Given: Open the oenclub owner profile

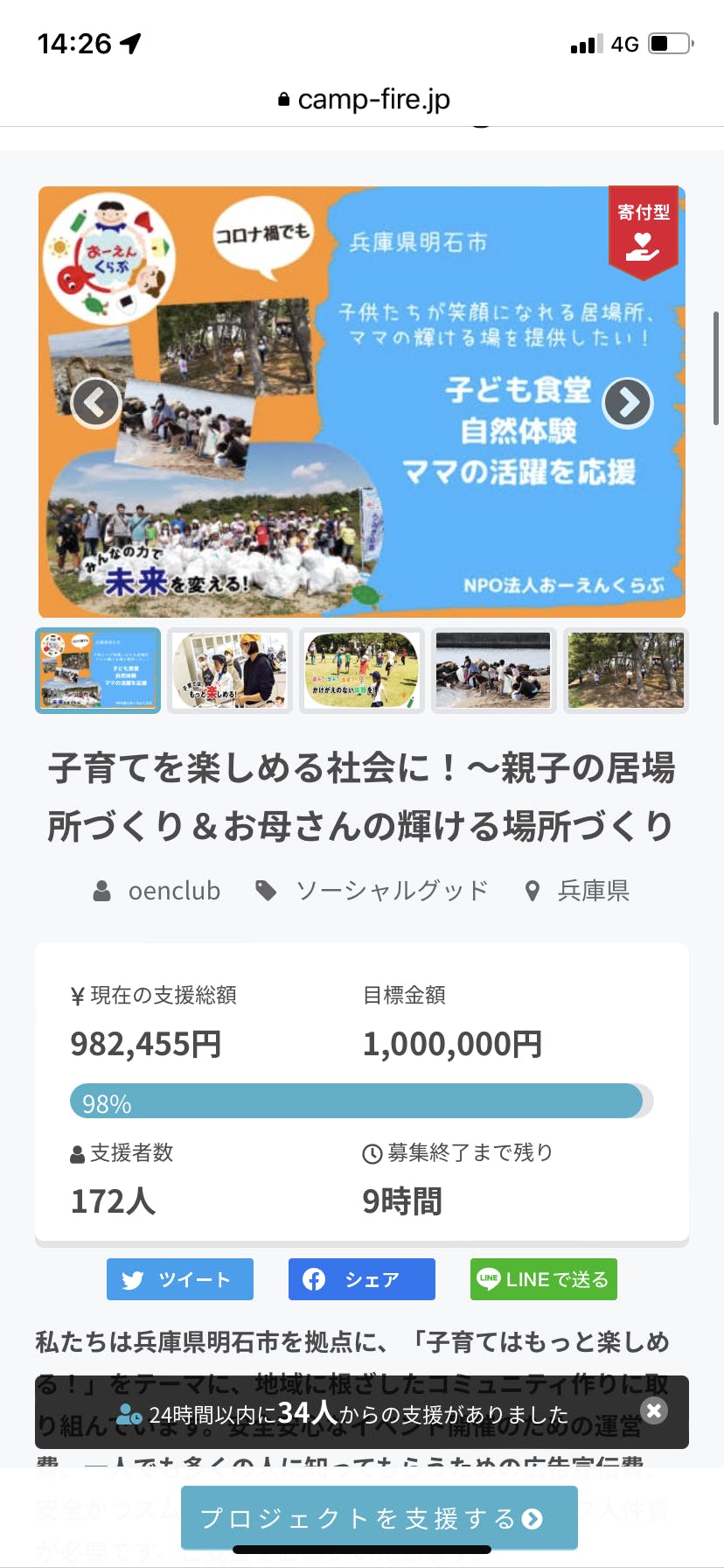Looking at the screenshot, I should 173,891.
